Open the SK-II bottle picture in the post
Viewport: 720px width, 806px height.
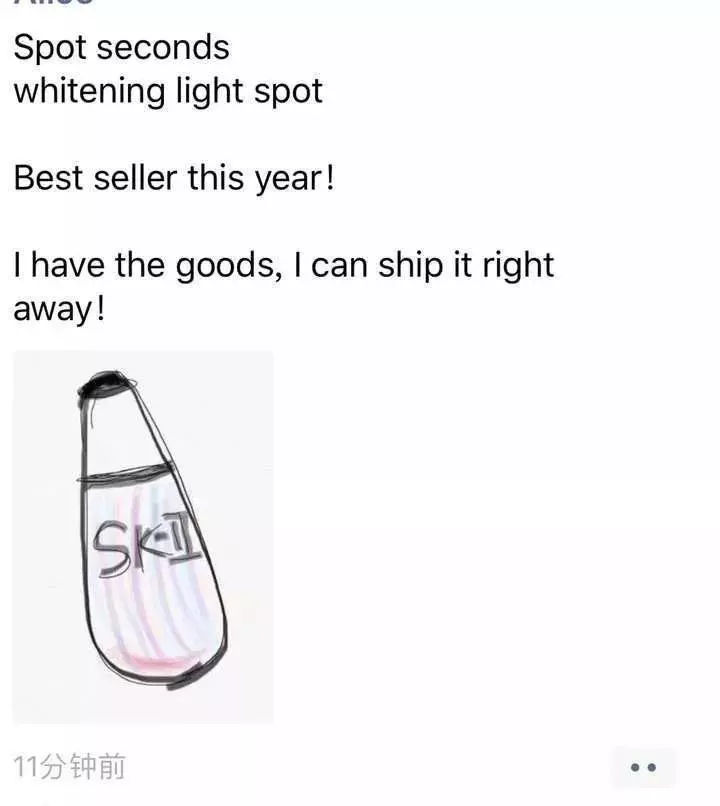pyautogui.click(x=143, y=537)
